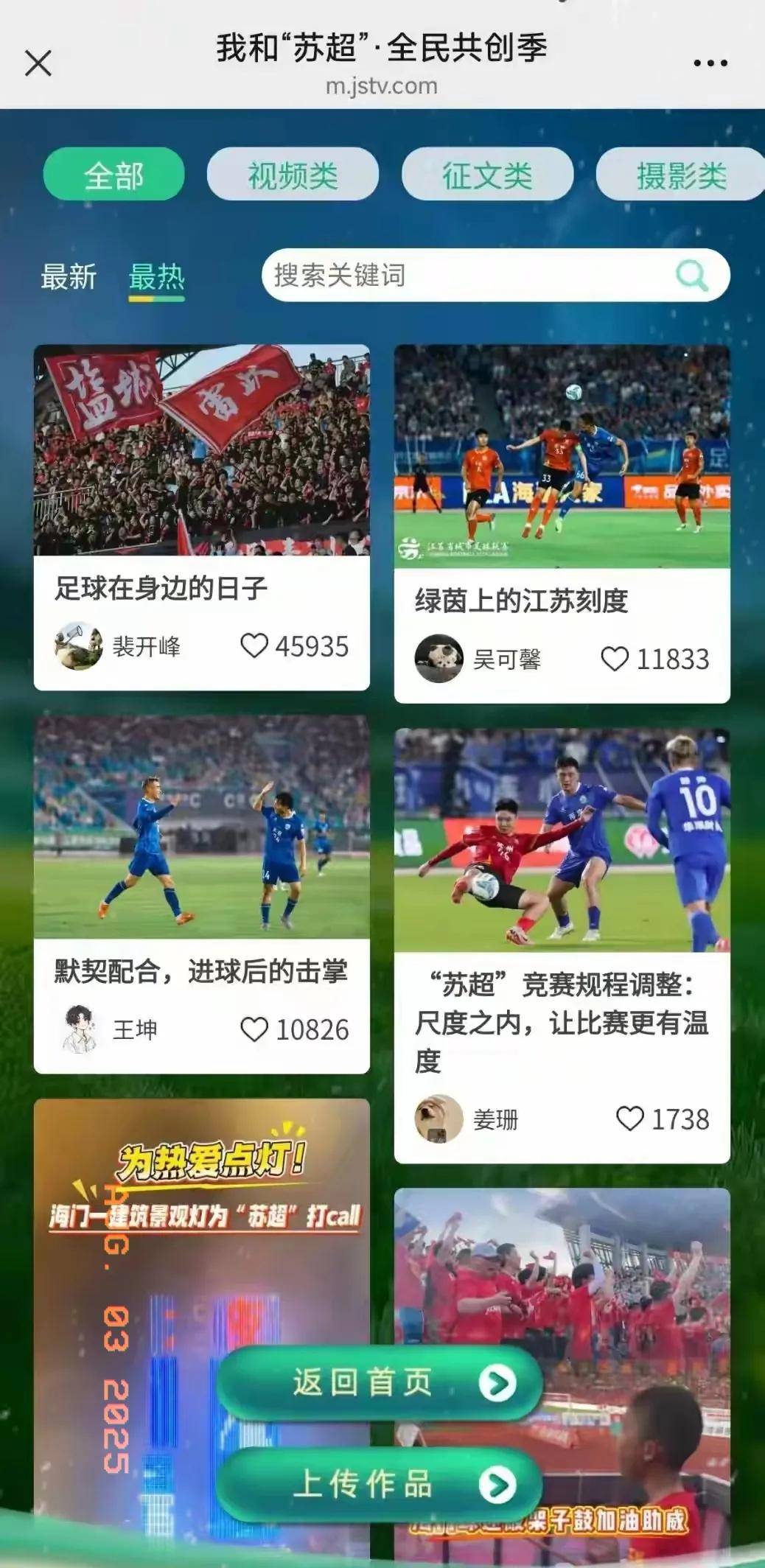
Task: Like the entry by 姜珊
Action: pyautogui.click(x=629, y=1119)
